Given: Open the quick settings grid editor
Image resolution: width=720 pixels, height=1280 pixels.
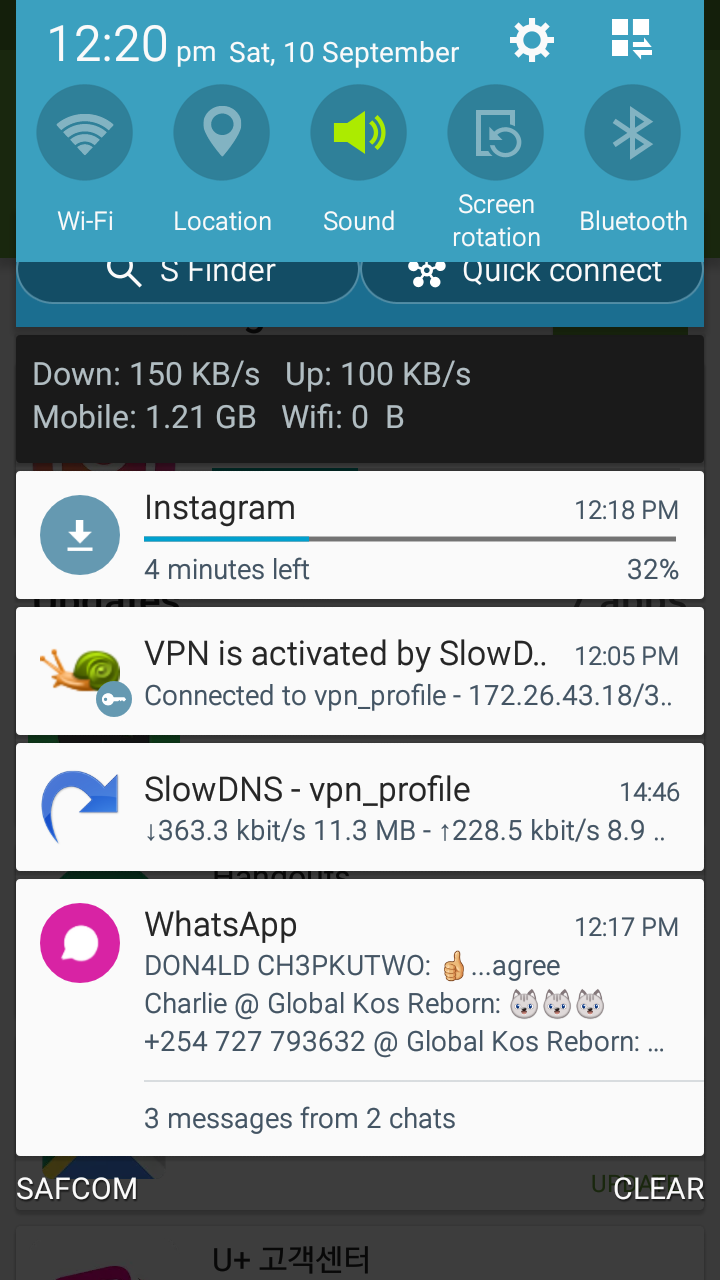Looking at the screenshot, I should point(631,39).
